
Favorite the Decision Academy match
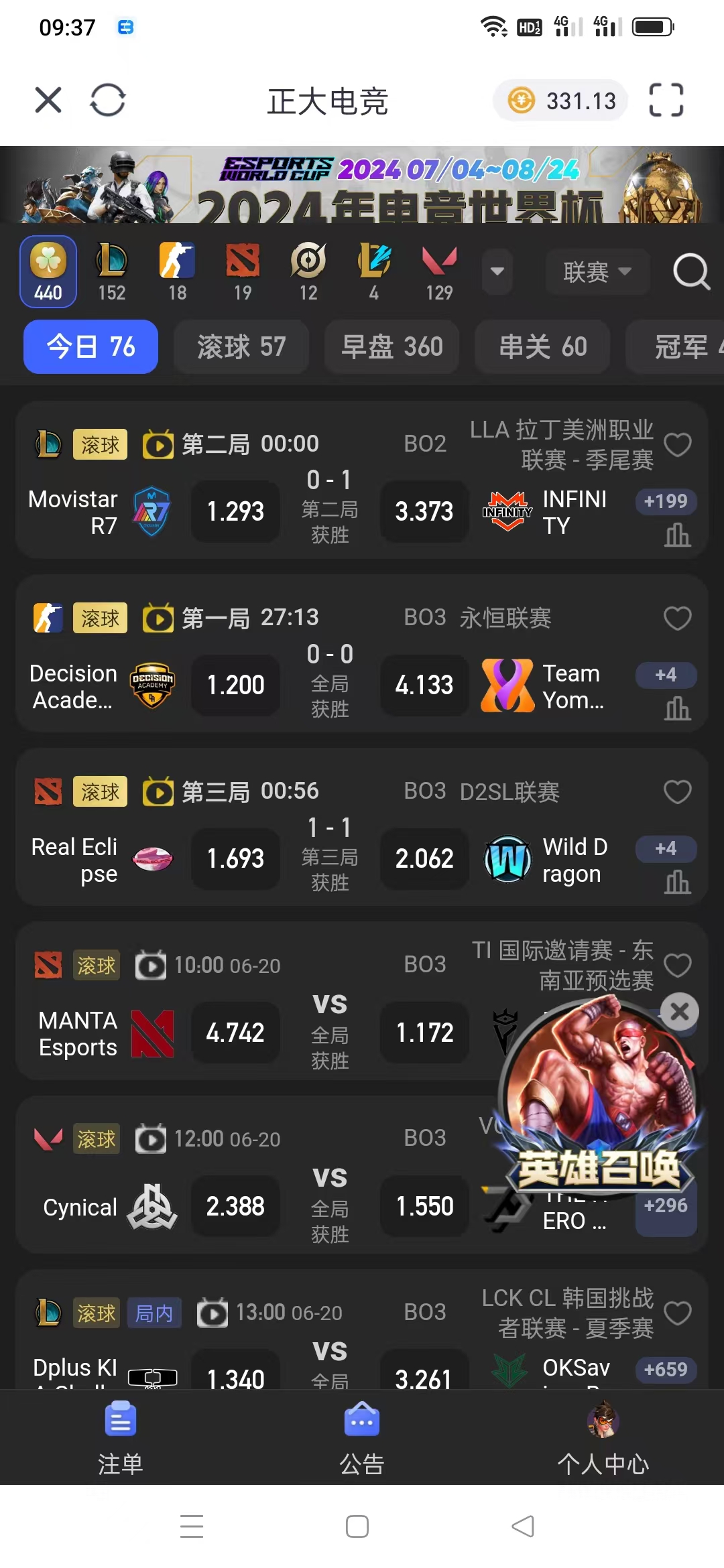pyautogui.click(x=677, y=618)
